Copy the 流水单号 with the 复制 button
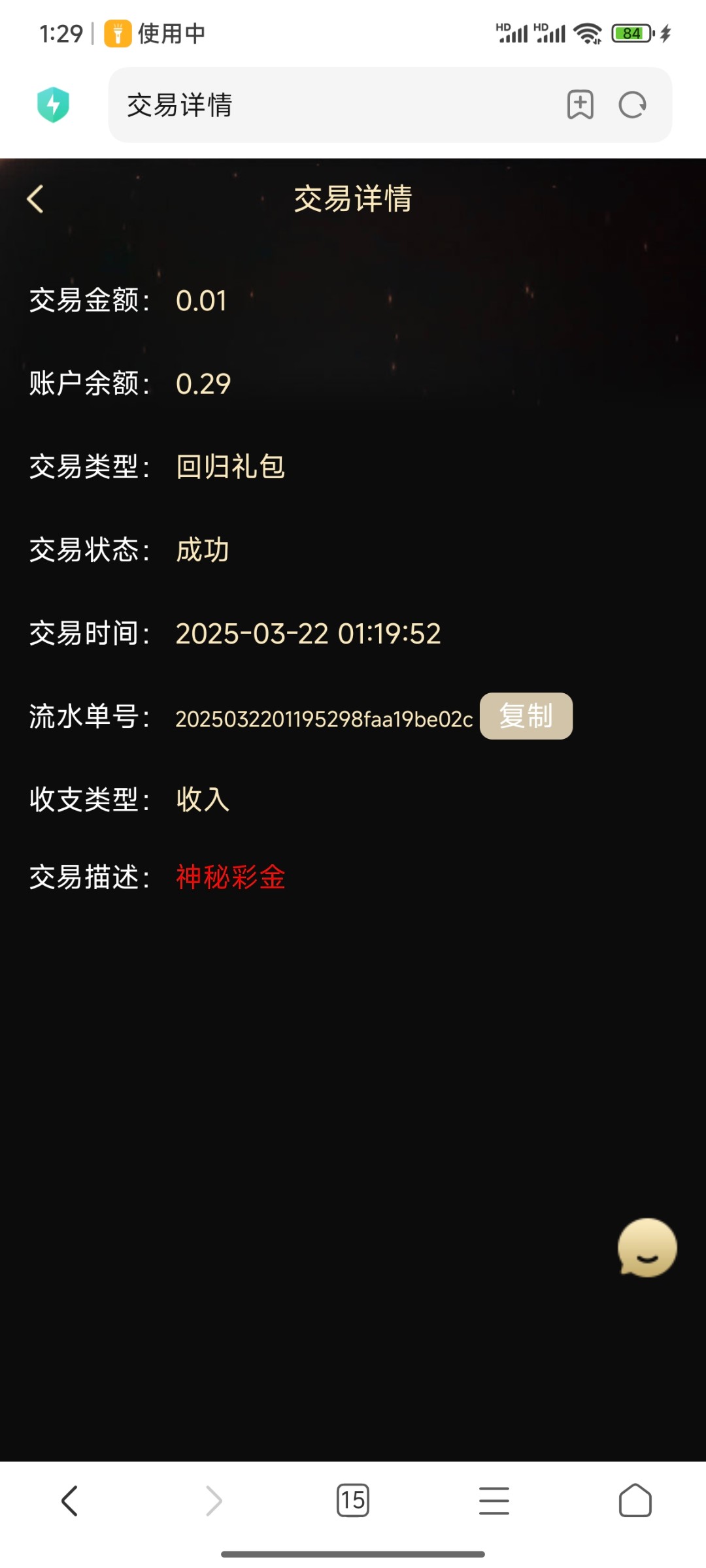The width and height of the screenshot is (706, 1568). pos(526,716)
